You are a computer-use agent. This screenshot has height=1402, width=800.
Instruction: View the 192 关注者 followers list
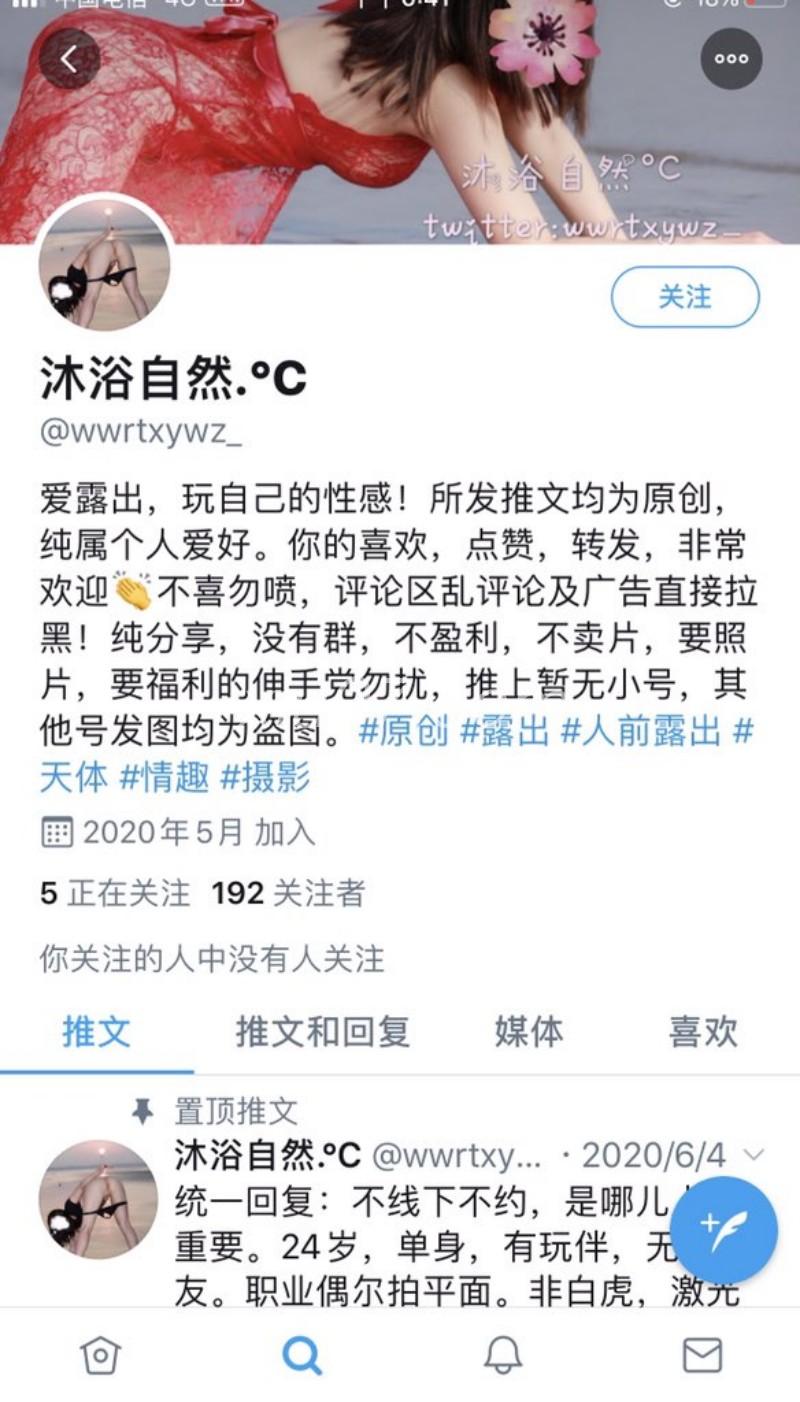[x=288, y=892]
